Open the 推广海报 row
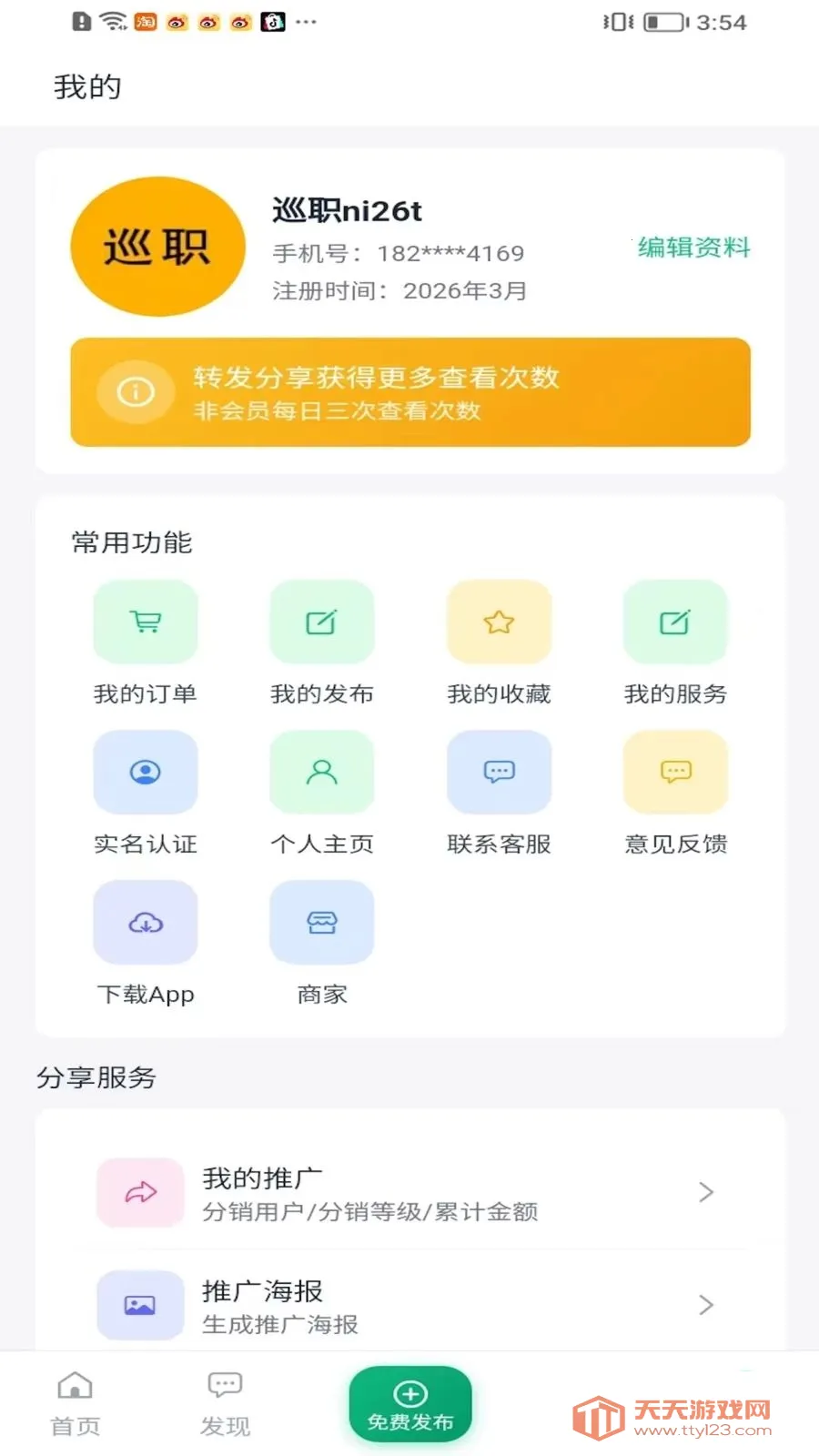The image size is (819, 1456). (409, 1306)
